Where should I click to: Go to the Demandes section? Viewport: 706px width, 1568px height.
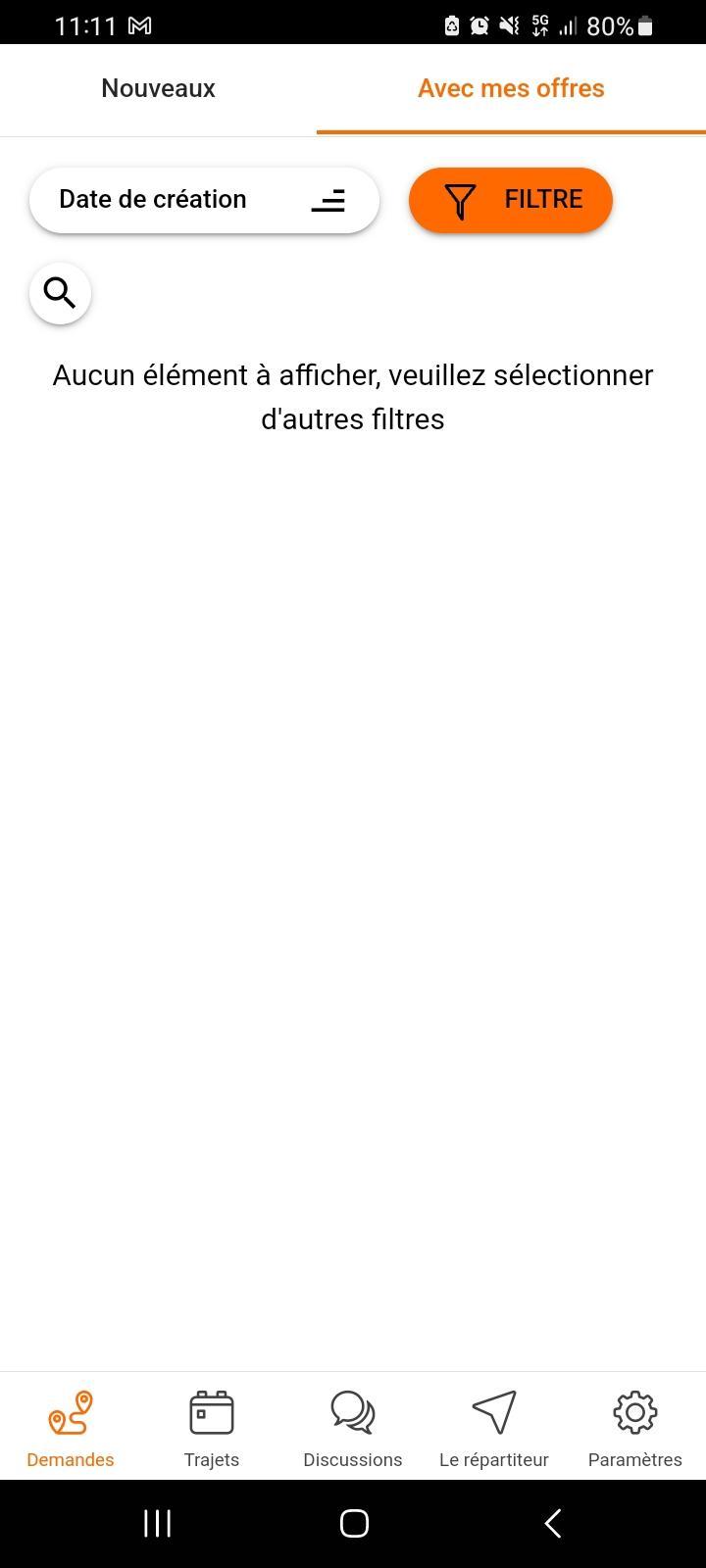point(71,1427)
